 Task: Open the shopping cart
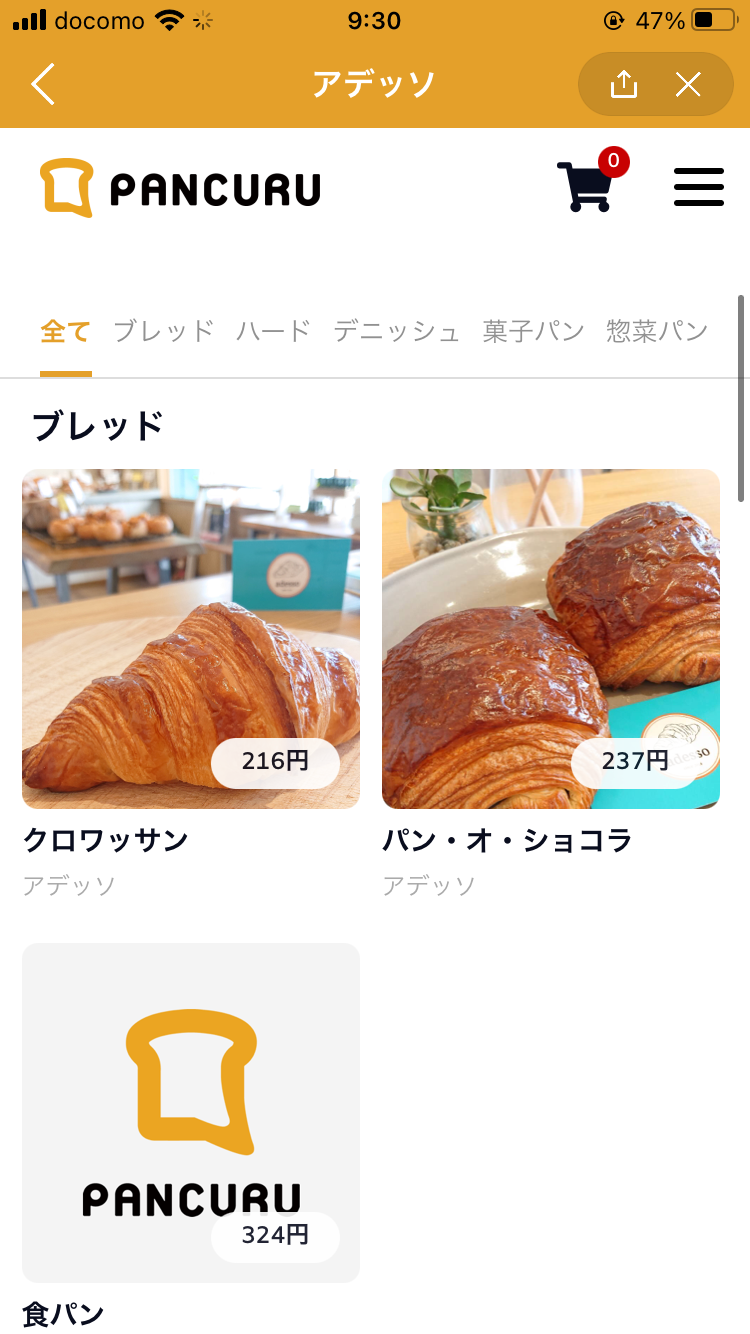click(585, 186)
